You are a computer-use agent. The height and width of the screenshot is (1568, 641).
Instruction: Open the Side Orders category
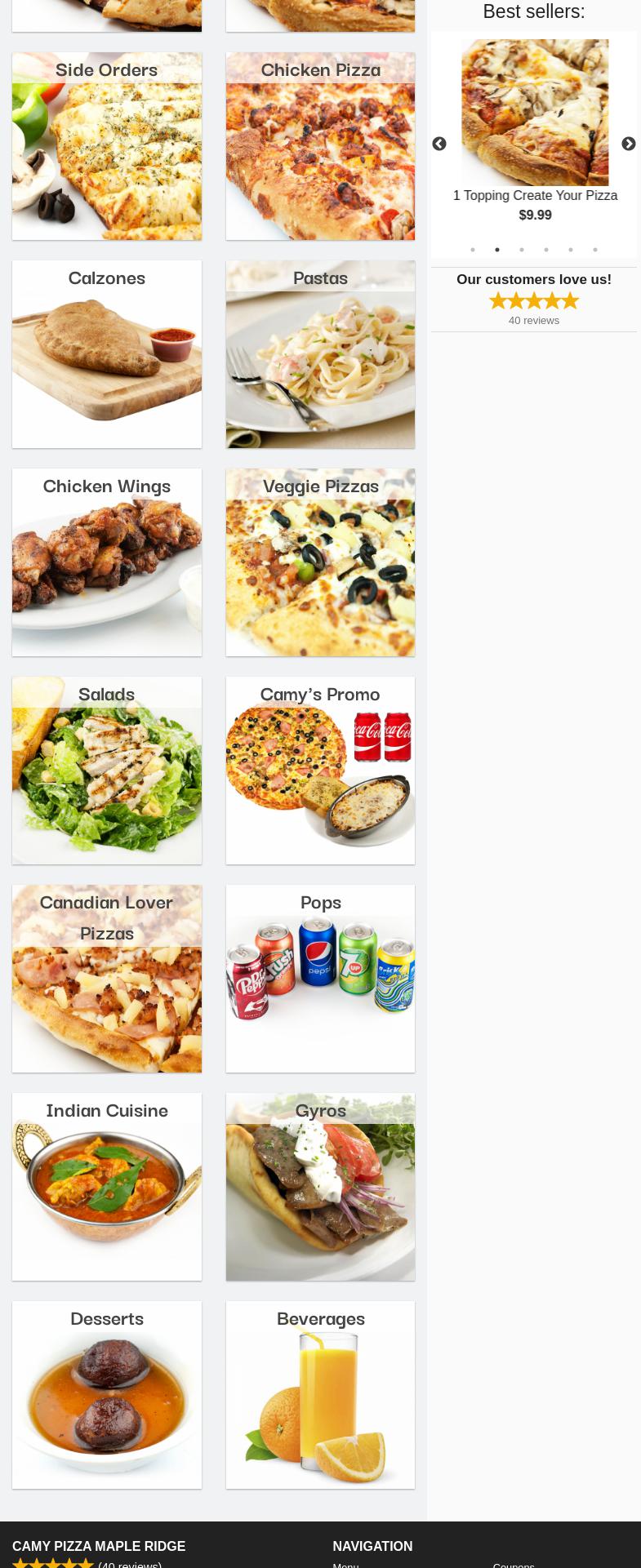click(x=106, y=147)
